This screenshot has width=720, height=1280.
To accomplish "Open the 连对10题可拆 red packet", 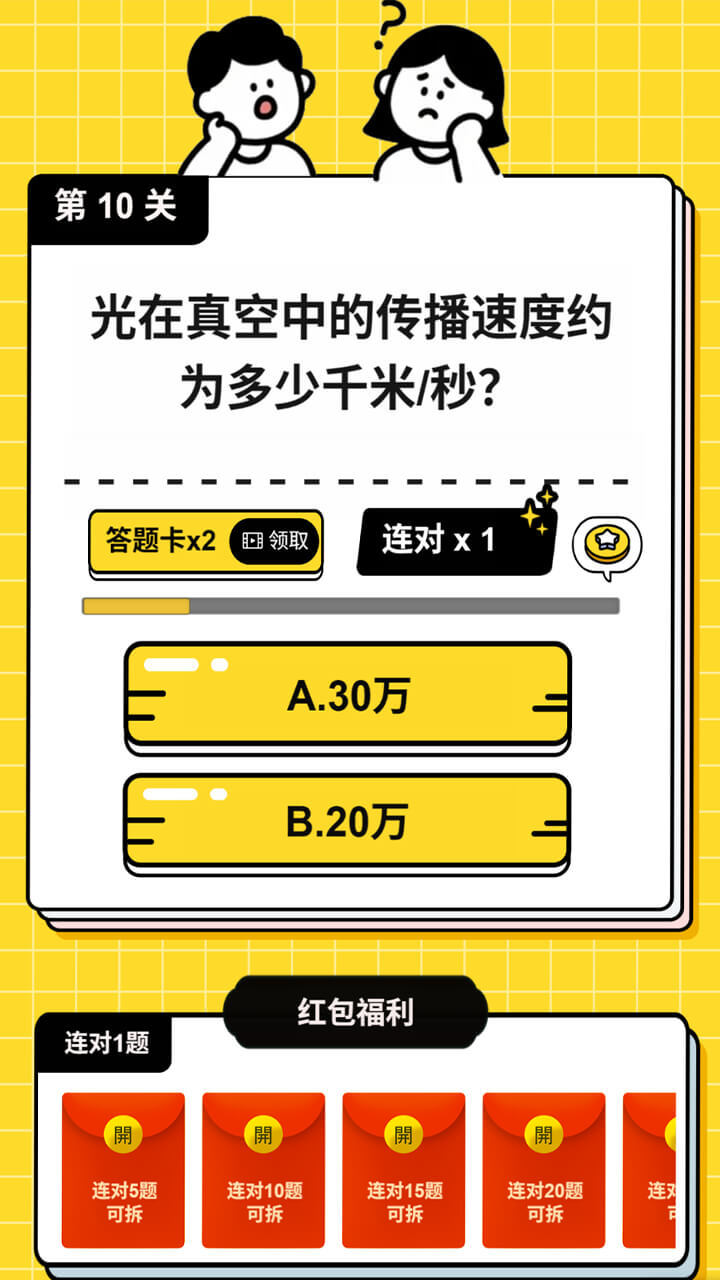I will pyautogui.click(x=263, y=1170).
